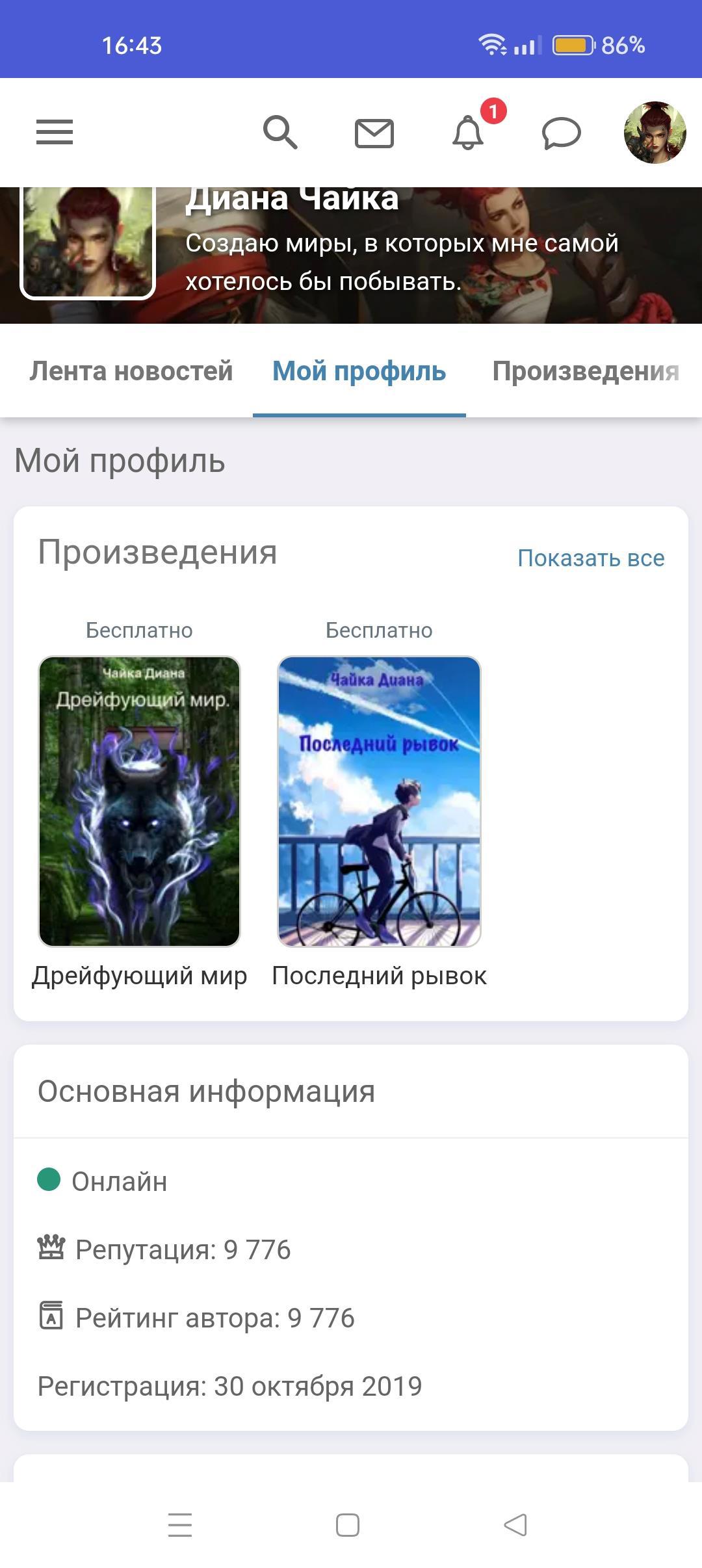This screenshot has height=1568, width=702.
Task: Open the comments speech bubble
Action: 561,133
